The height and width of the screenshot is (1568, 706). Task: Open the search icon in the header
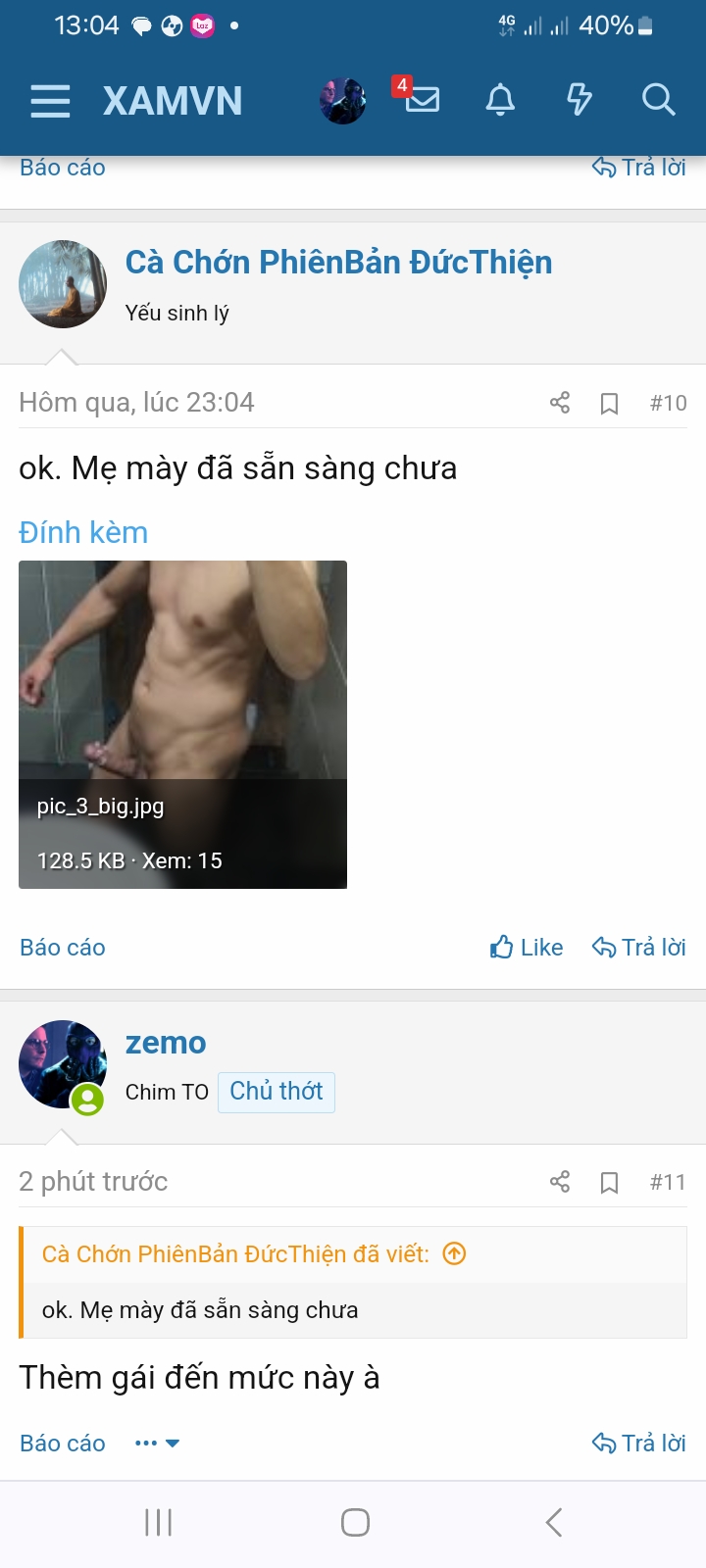coord(658,100)
